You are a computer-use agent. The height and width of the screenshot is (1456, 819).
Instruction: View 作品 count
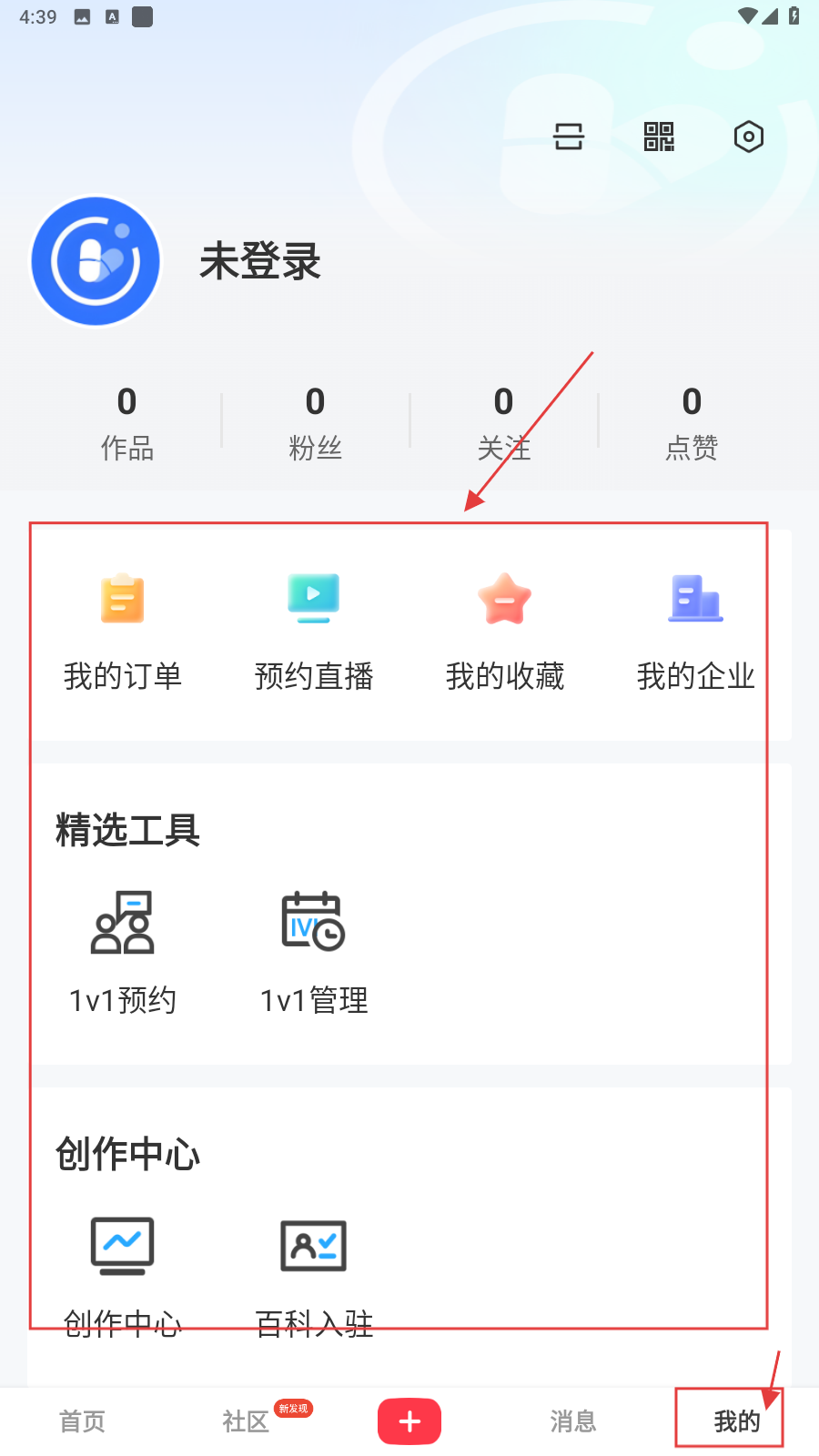pos(126,422)
